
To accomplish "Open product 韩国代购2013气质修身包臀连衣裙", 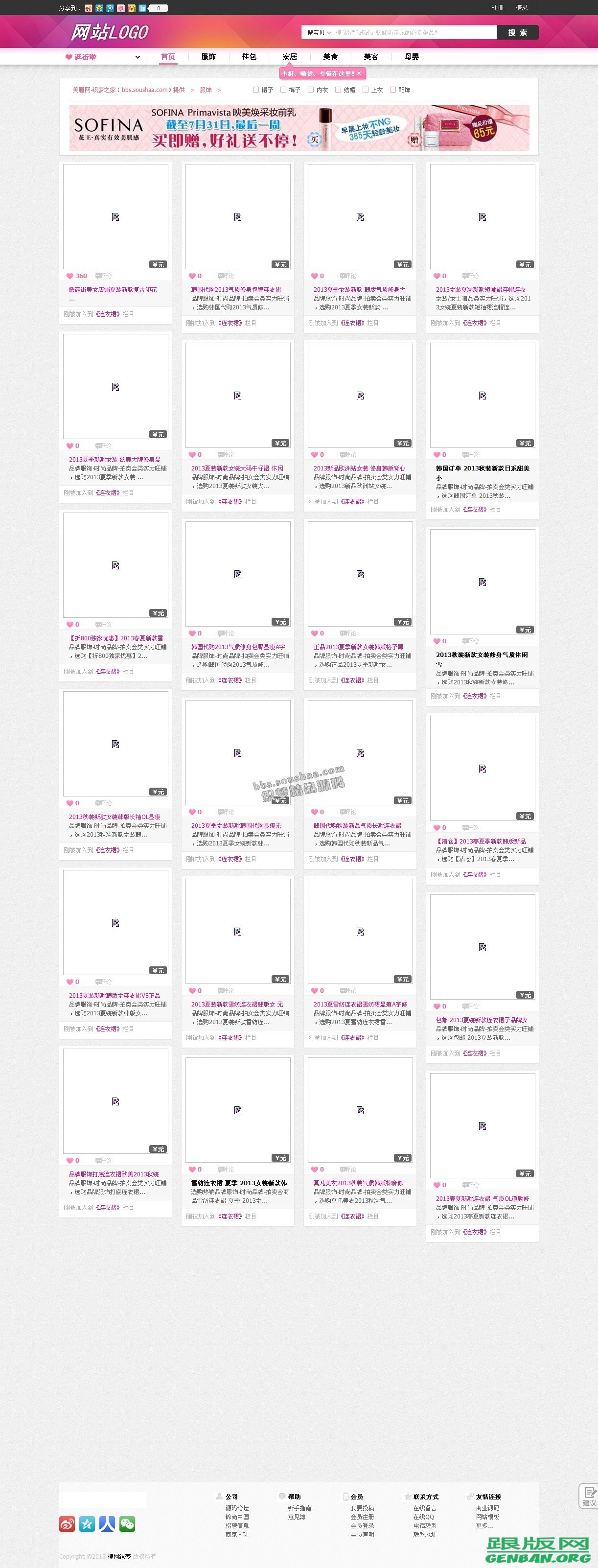I will [x=236, y=290].
